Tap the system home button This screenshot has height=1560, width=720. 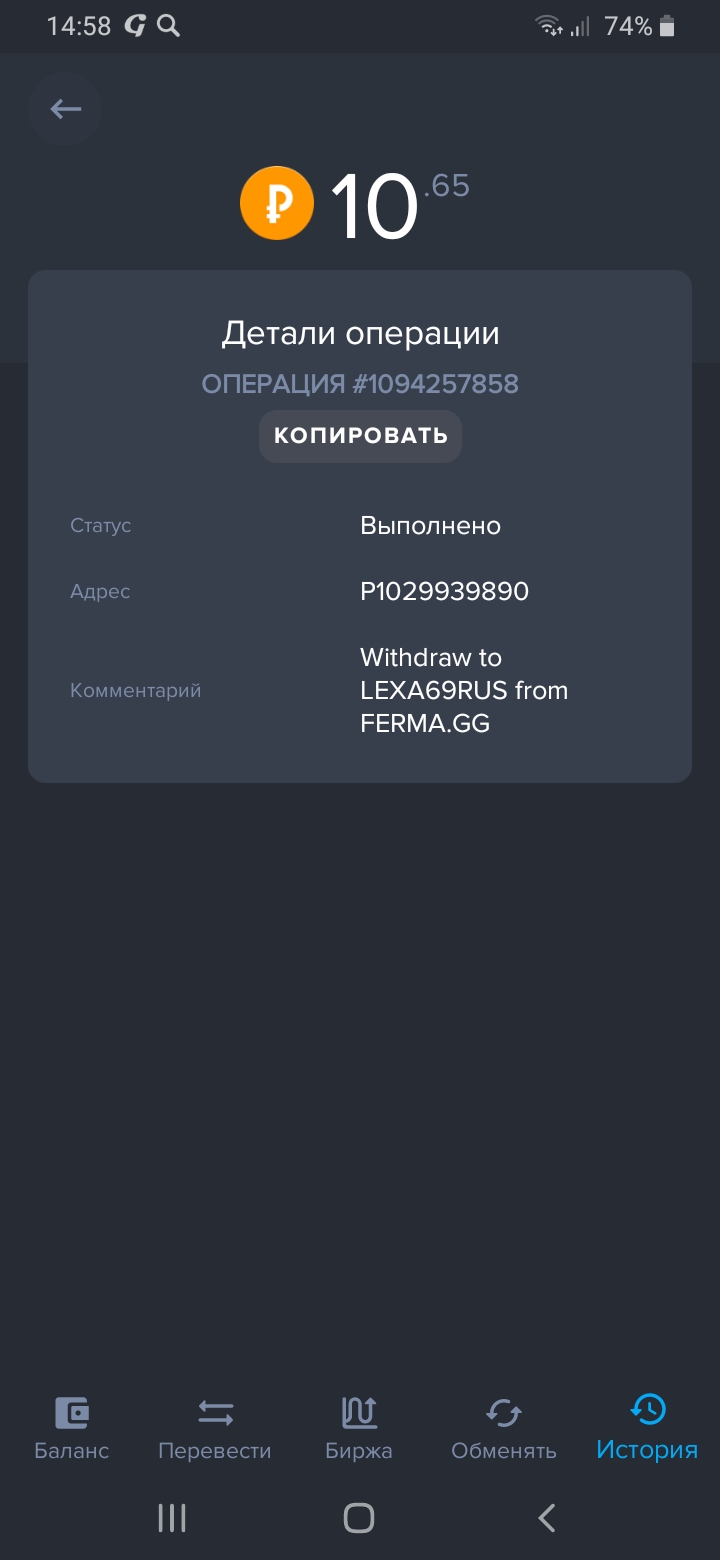(x=359, y=1518)
